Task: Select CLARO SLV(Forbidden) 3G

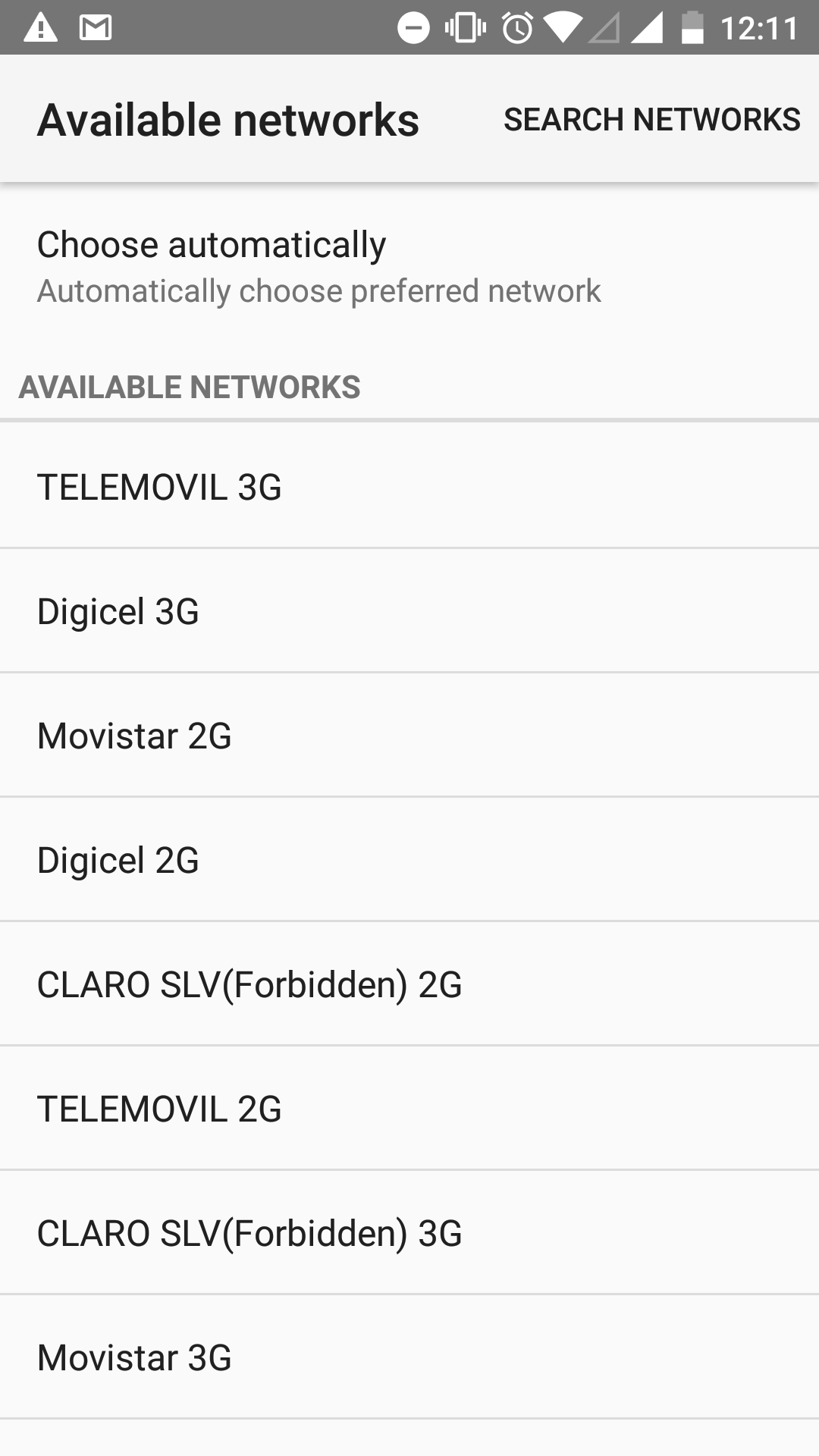Action: (x=409, y=1232)
